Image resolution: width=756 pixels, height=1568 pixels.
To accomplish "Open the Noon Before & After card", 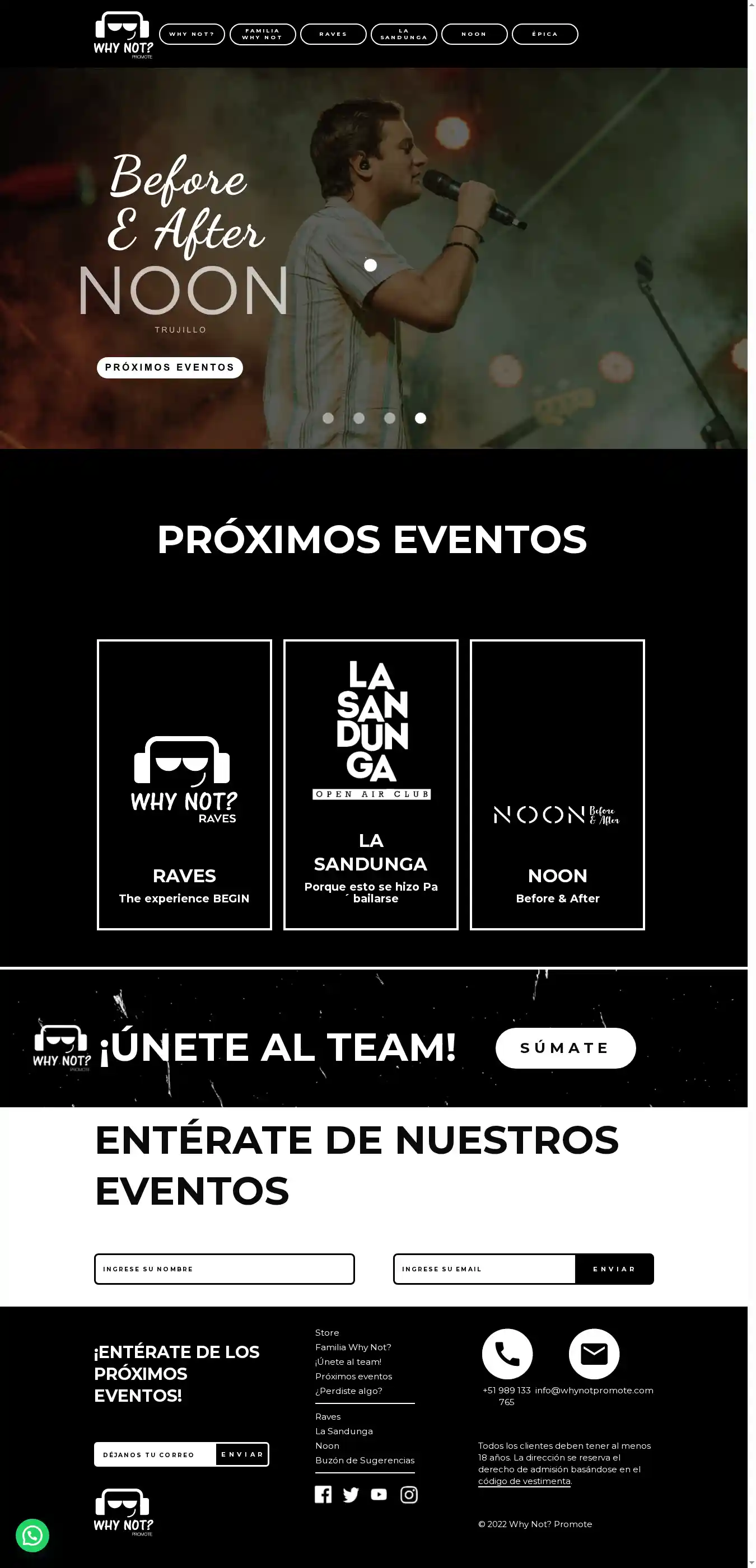I will (557, 785).
